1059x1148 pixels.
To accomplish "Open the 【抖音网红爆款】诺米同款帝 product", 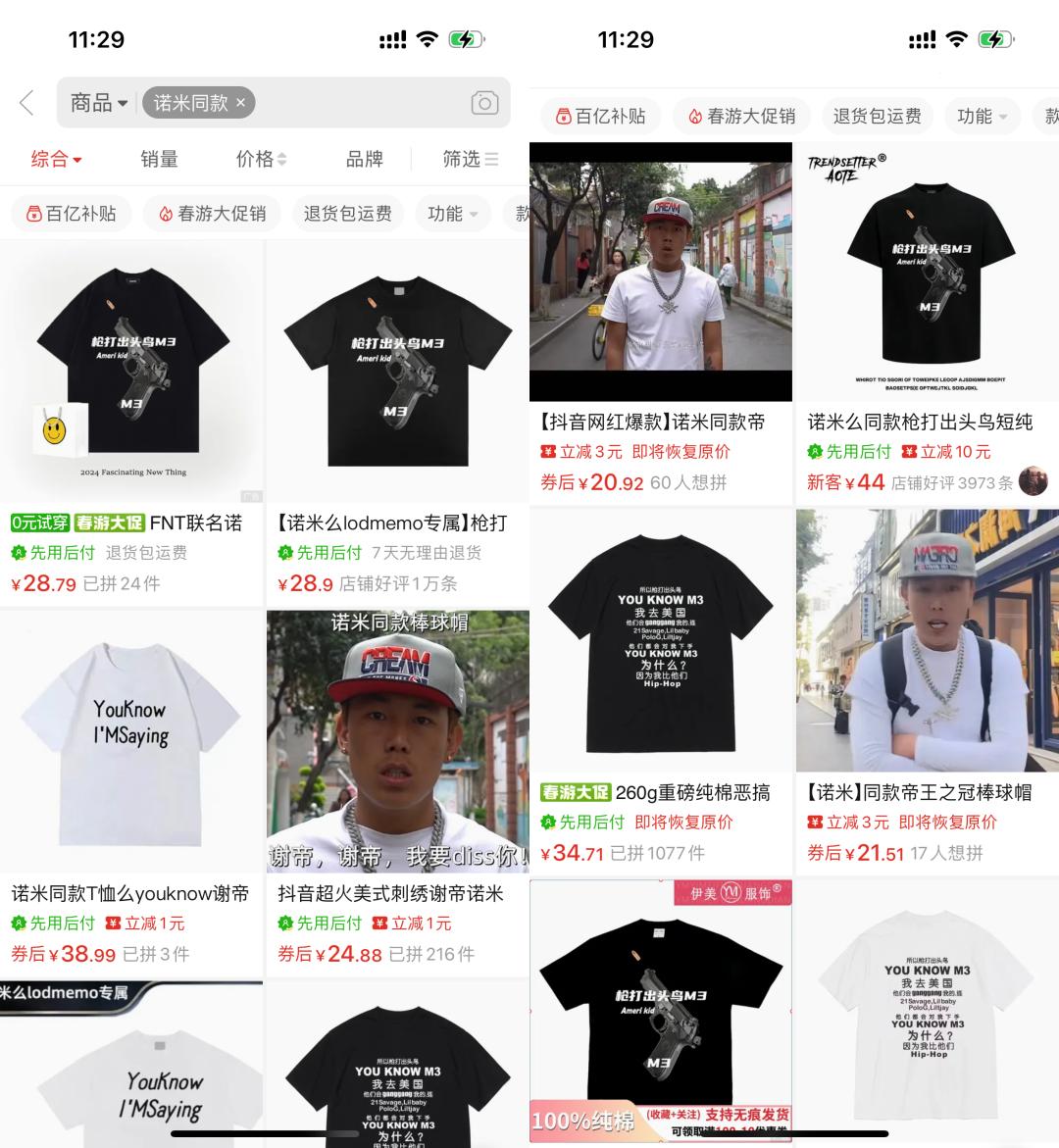I will click(x=661, y=323).
